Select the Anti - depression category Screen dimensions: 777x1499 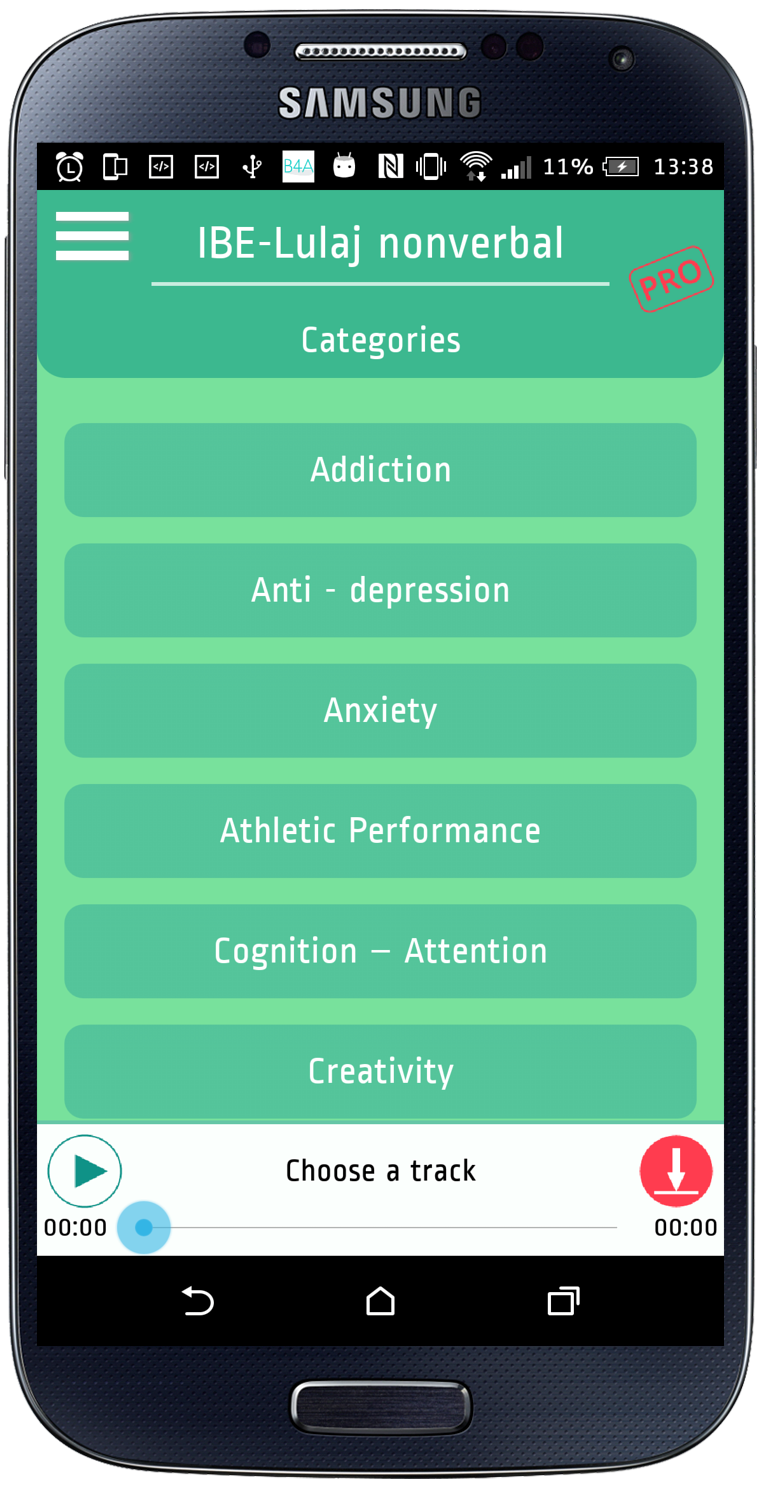tap(380, 590)
